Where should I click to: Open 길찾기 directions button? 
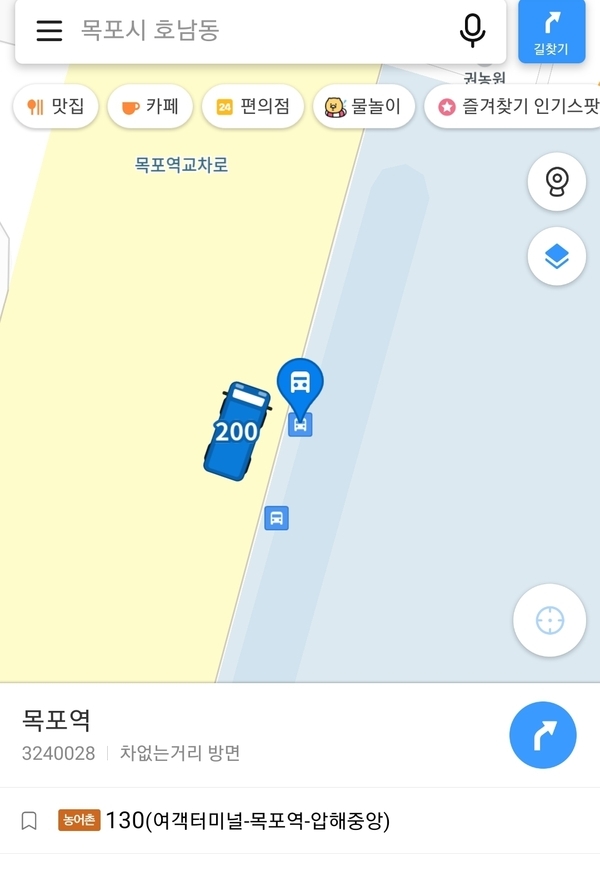551,31
